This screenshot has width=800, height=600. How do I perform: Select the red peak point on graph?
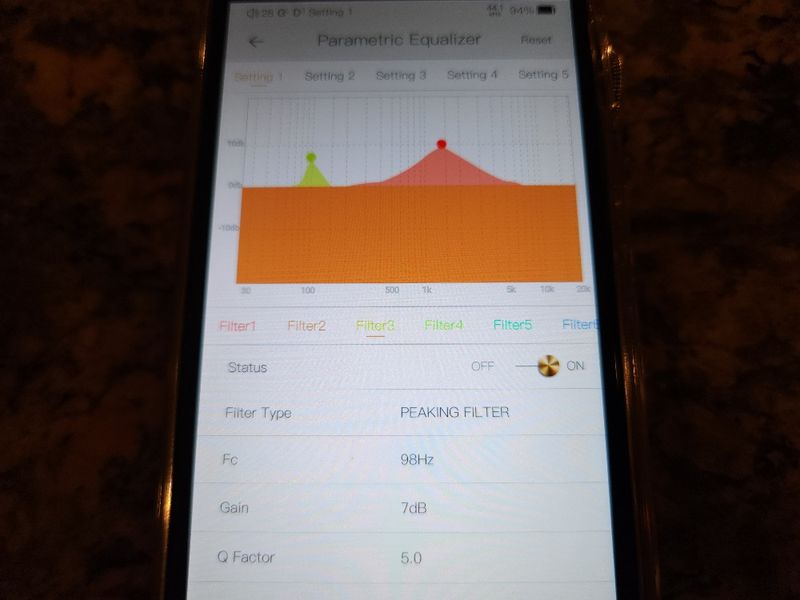(441, 145)
